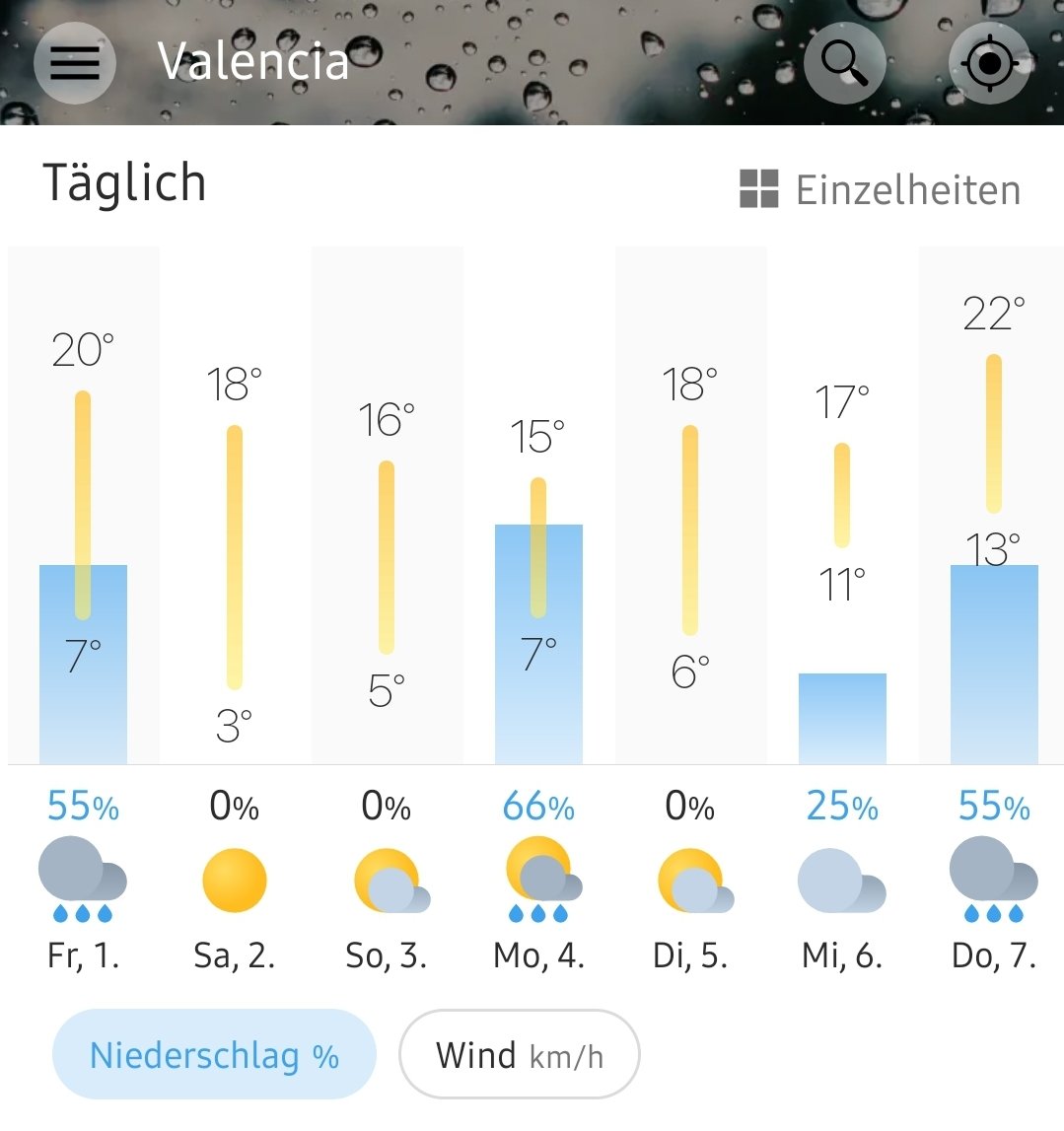
Task: Search for another city
Action: coord(844,63)
